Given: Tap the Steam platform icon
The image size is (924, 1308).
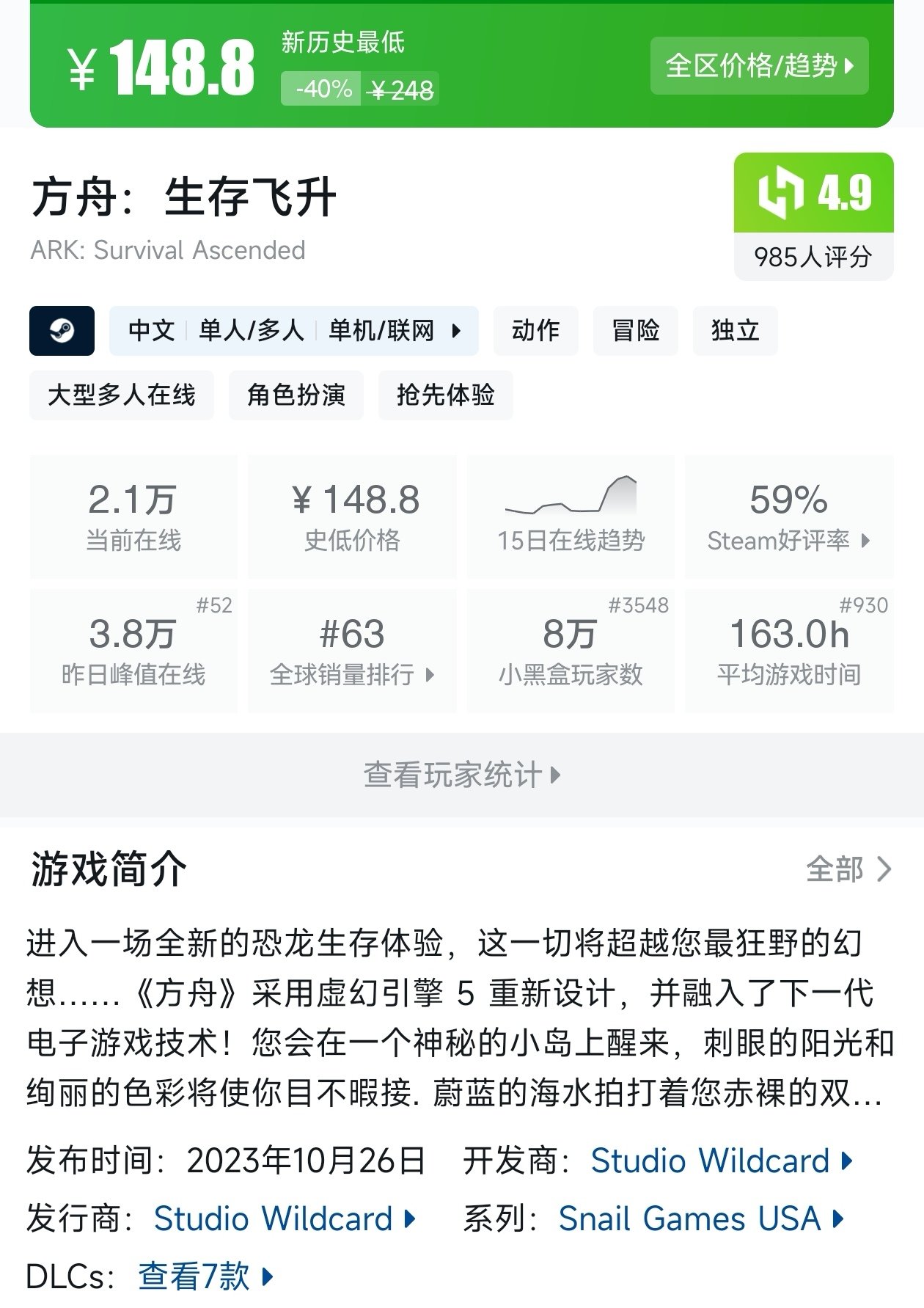Looking at the screenshot, I should click(x=62, y=331).
